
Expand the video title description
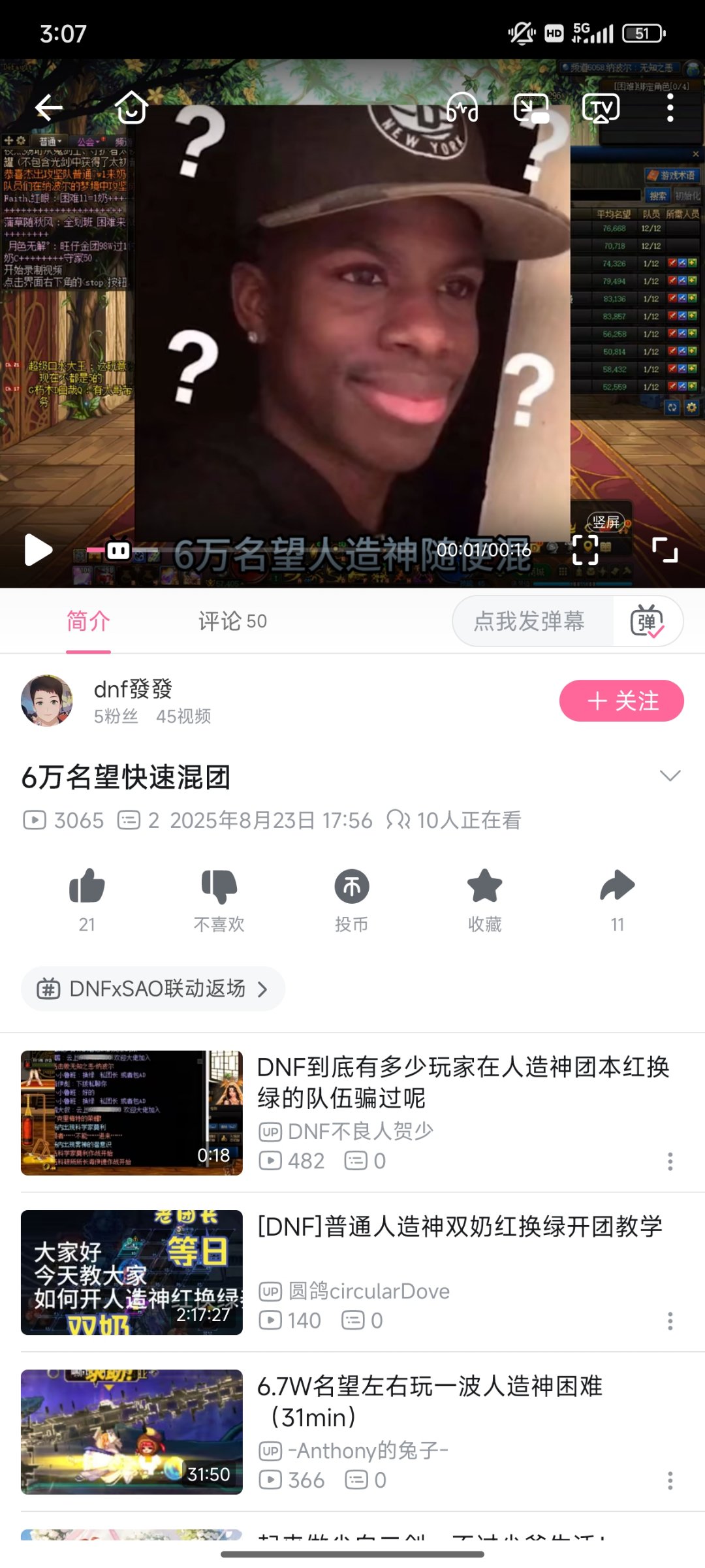pyautogui.click(x=670, y=776)
